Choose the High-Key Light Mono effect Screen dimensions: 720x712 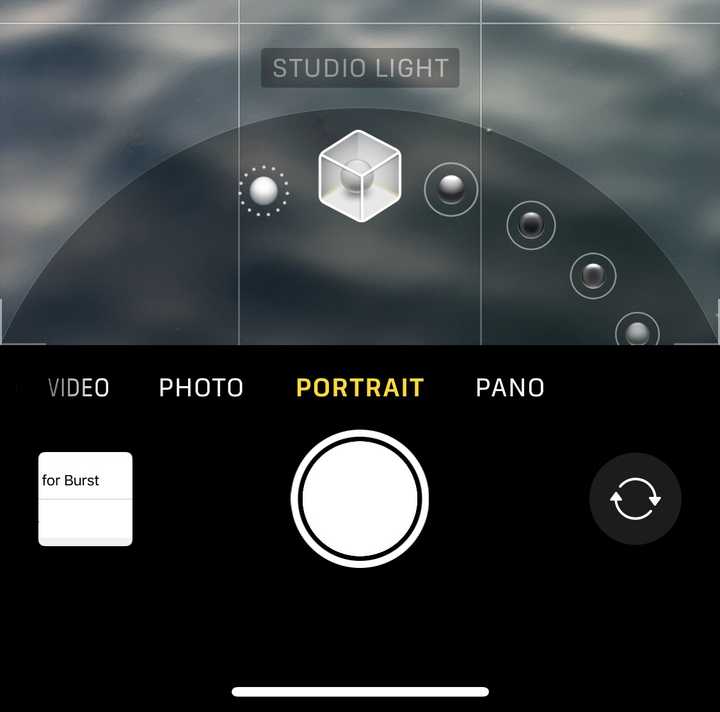click(x=637, y=332)
